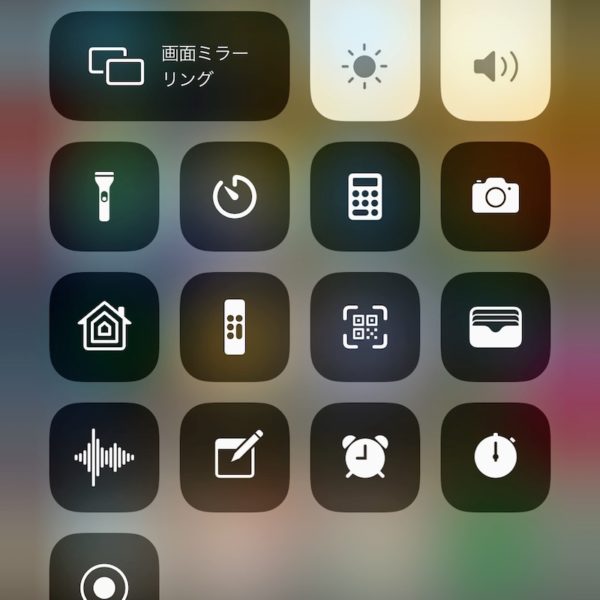Turn on the flashlight
This screenshot has width=600, height=600.
pyautogui.click(x=104, y=196)
